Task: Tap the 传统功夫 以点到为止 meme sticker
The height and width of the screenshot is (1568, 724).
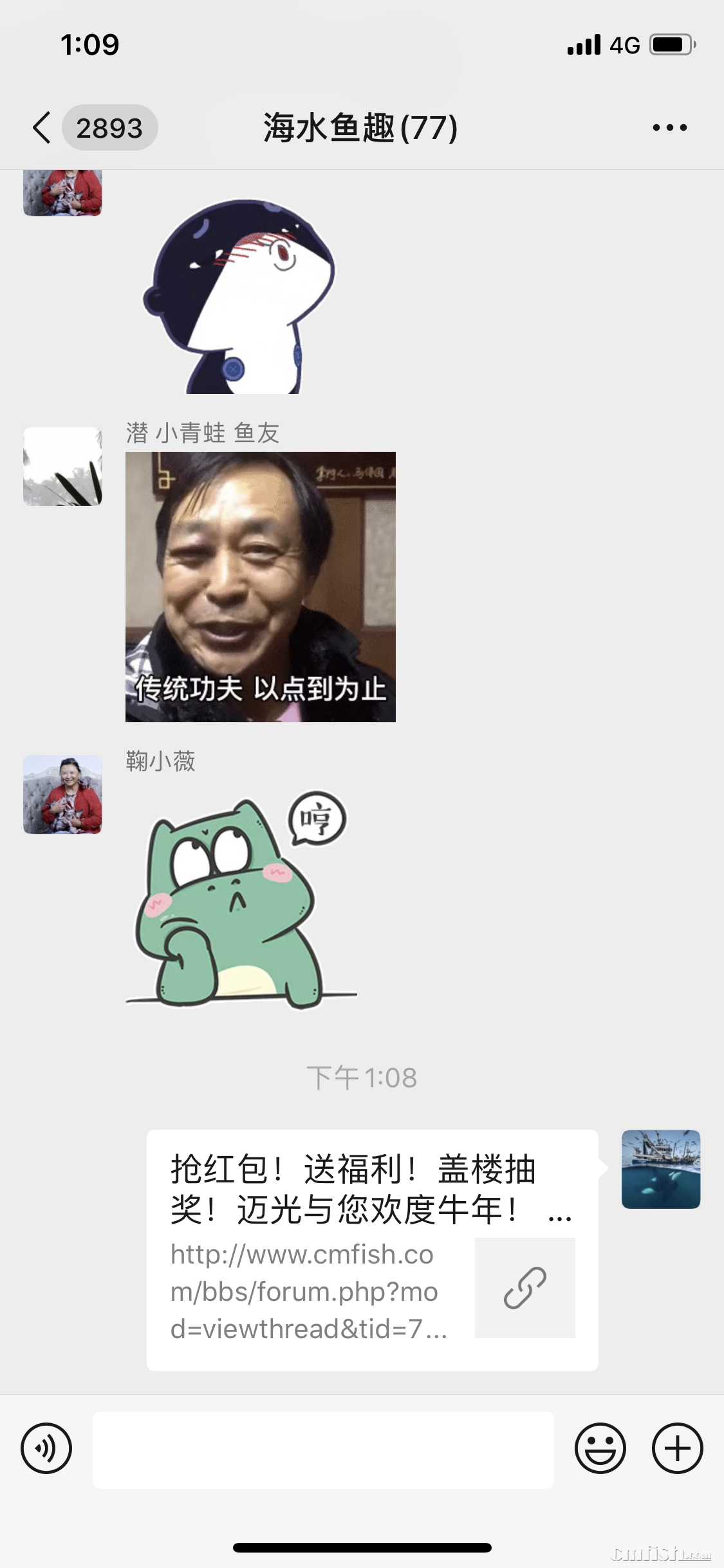Action: click(x=261, y=586)
